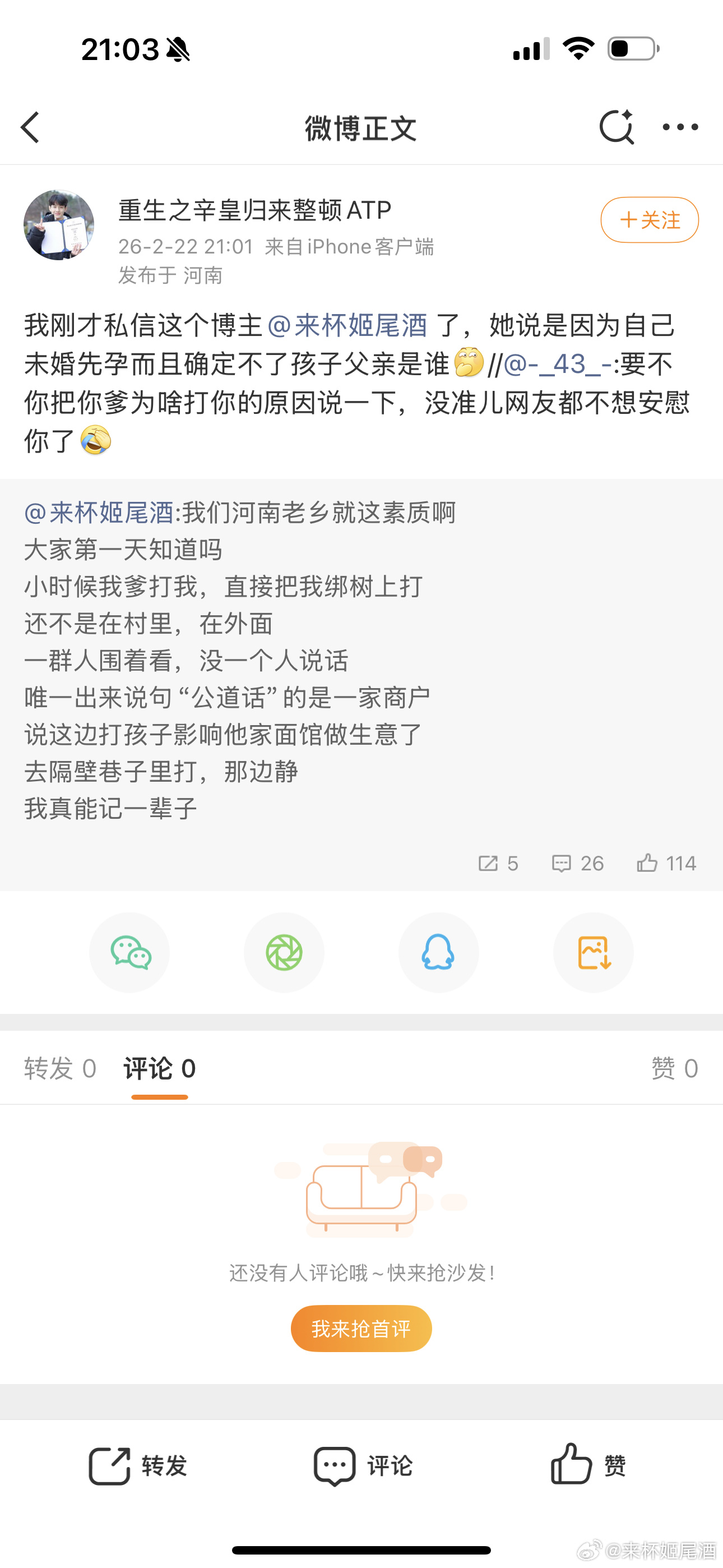The width and height of the screenshot is (723, 1568).
Task: Share this post to WeChat Moments
Action: (x=284, y=952)
